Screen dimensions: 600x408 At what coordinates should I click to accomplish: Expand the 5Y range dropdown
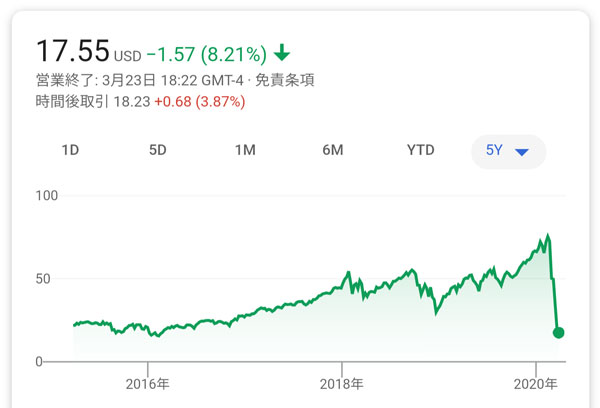click(508, 151)
